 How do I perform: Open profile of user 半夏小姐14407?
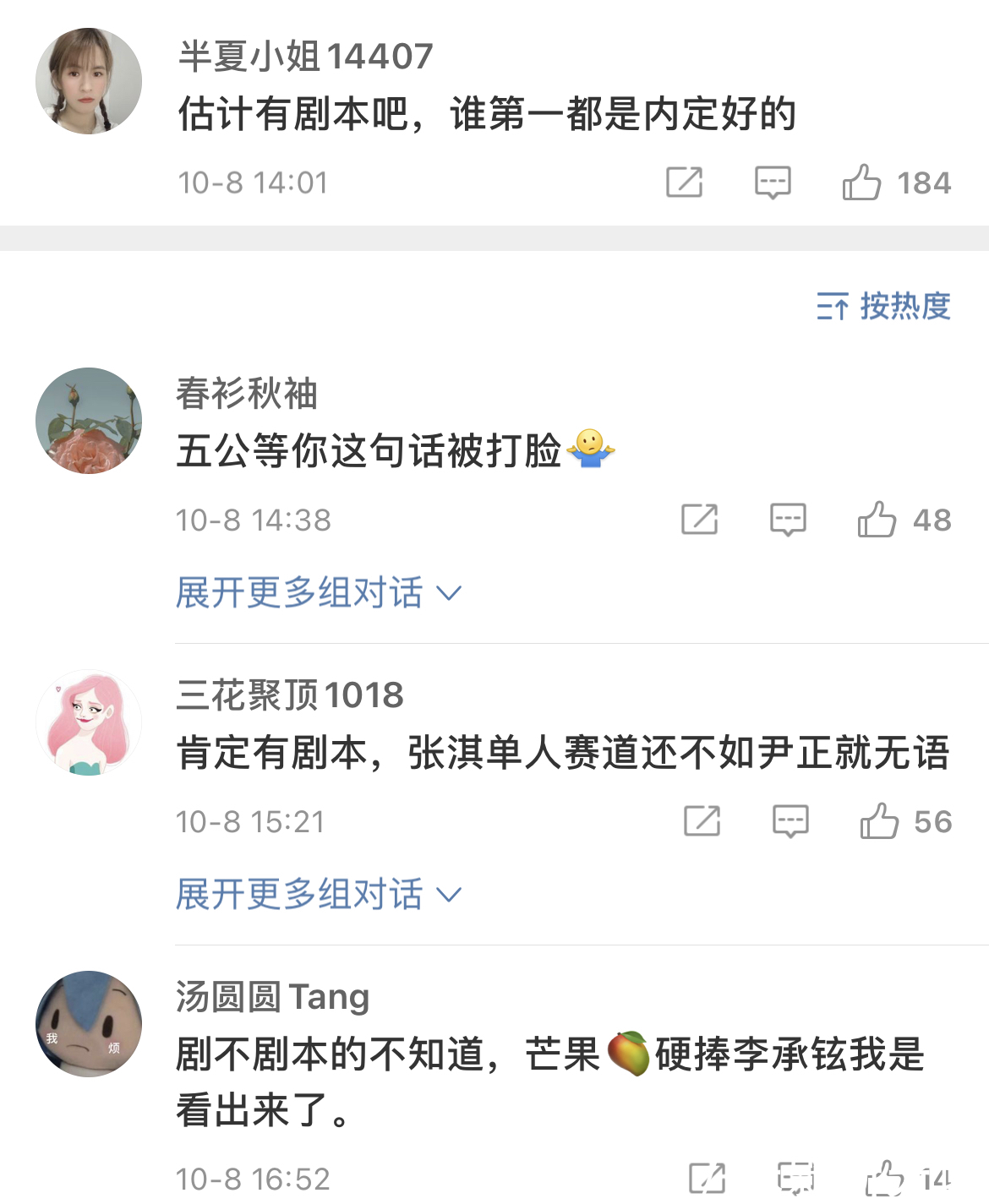tap(304, 57)
